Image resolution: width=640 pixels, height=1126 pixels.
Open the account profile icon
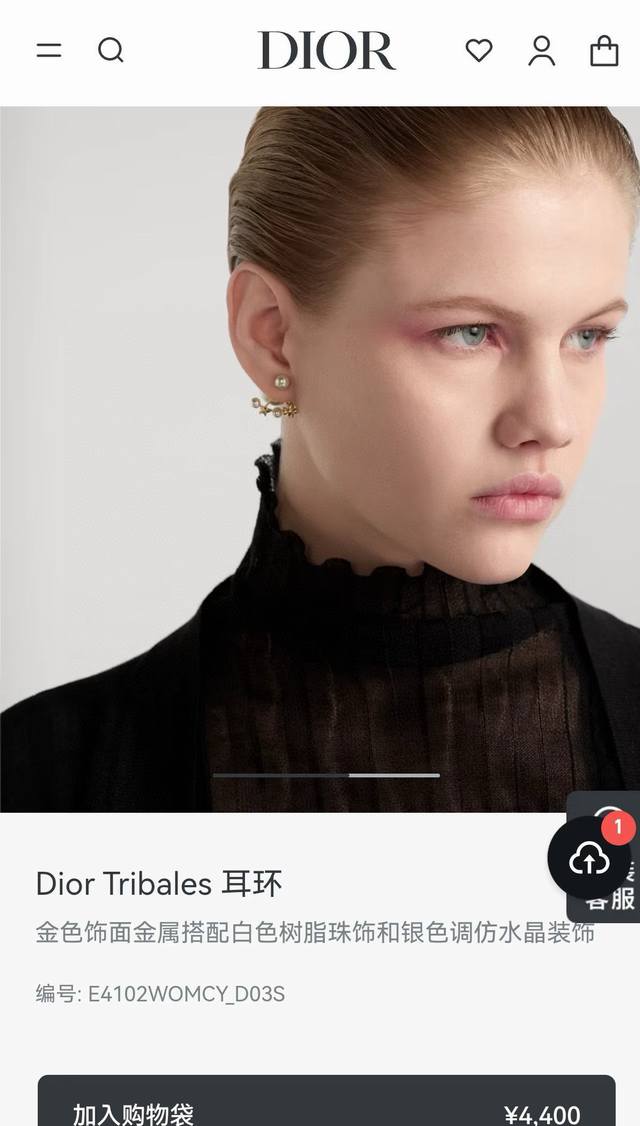[542, 50]
